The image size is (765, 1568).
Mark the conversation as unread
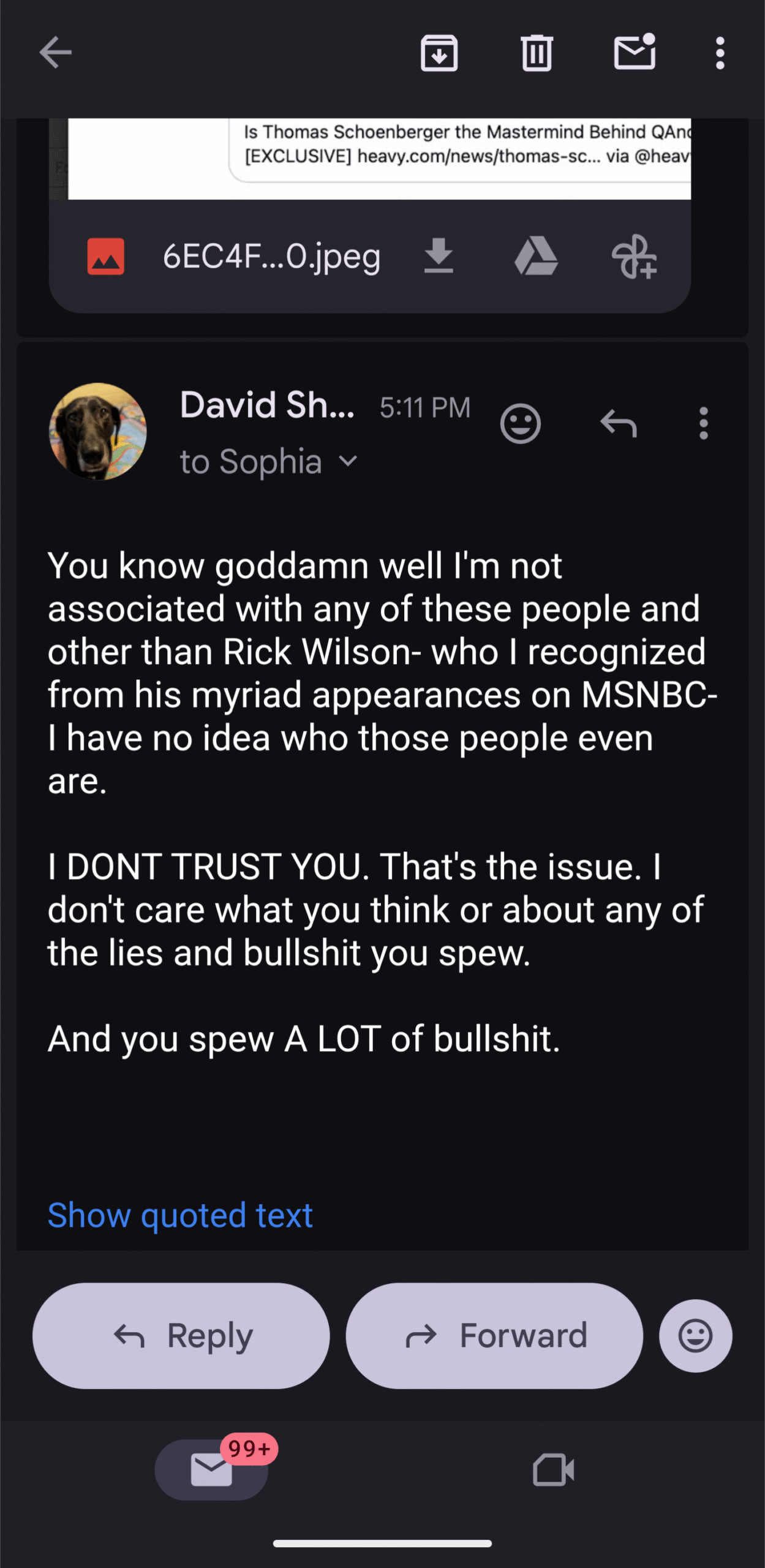point(635,53)
